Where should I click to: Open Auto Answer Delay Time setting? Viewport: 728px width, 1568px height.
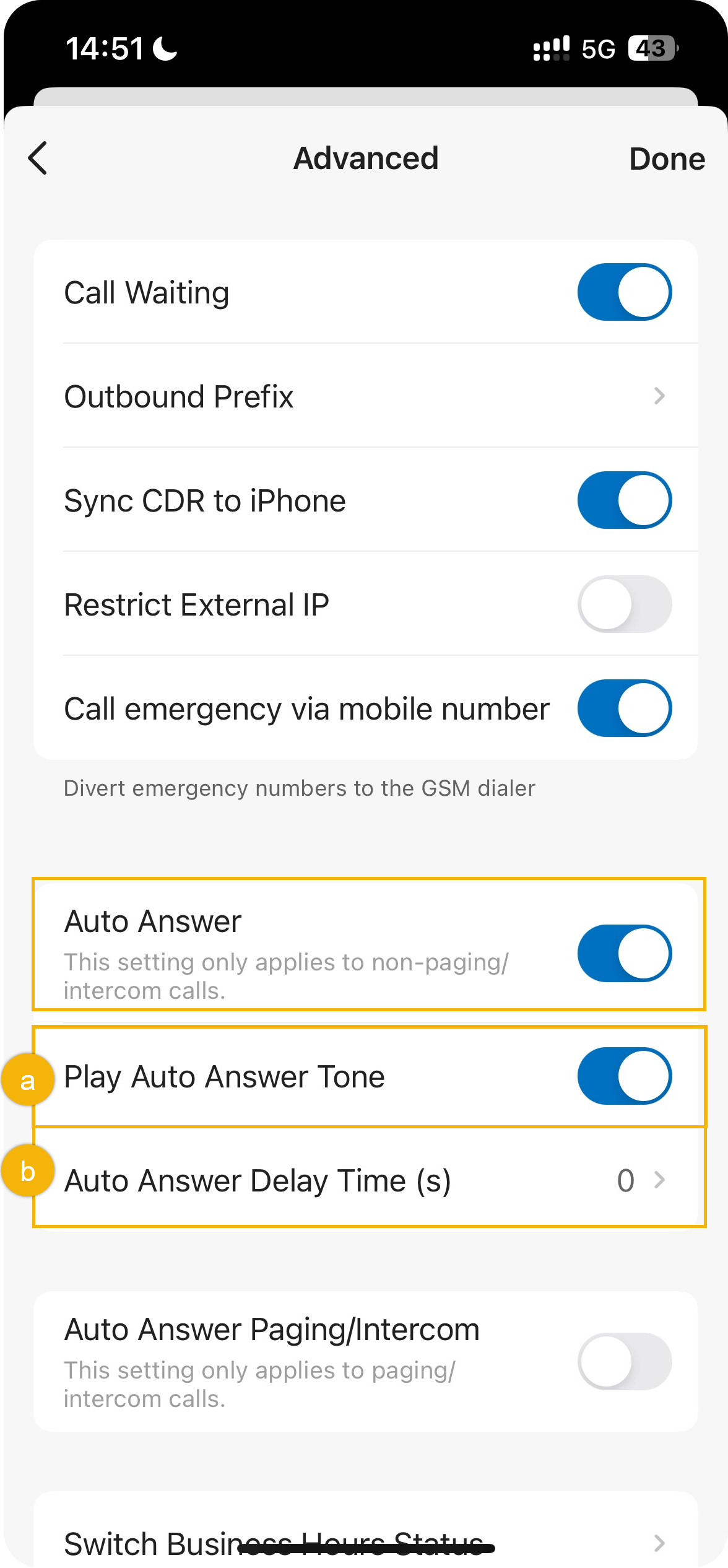tap(365, 1180)
